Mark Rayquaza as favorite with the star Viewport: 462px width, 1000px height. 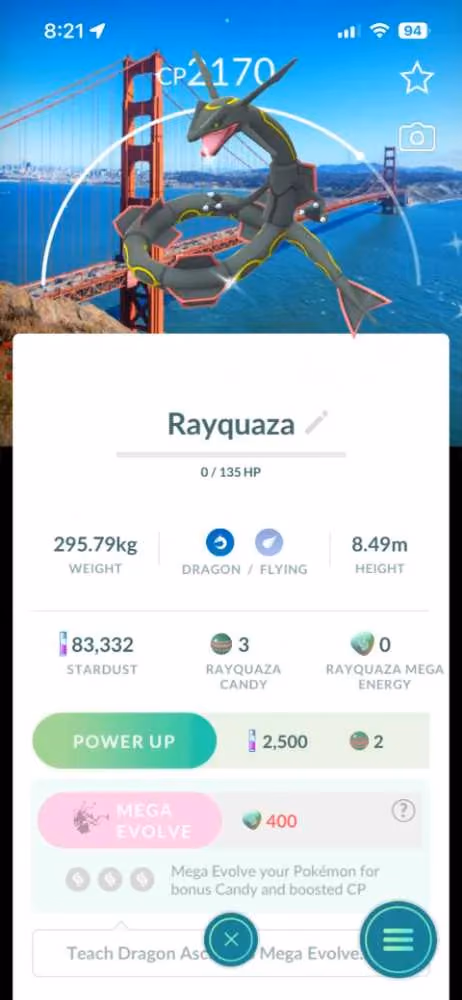tap(417, 78)
